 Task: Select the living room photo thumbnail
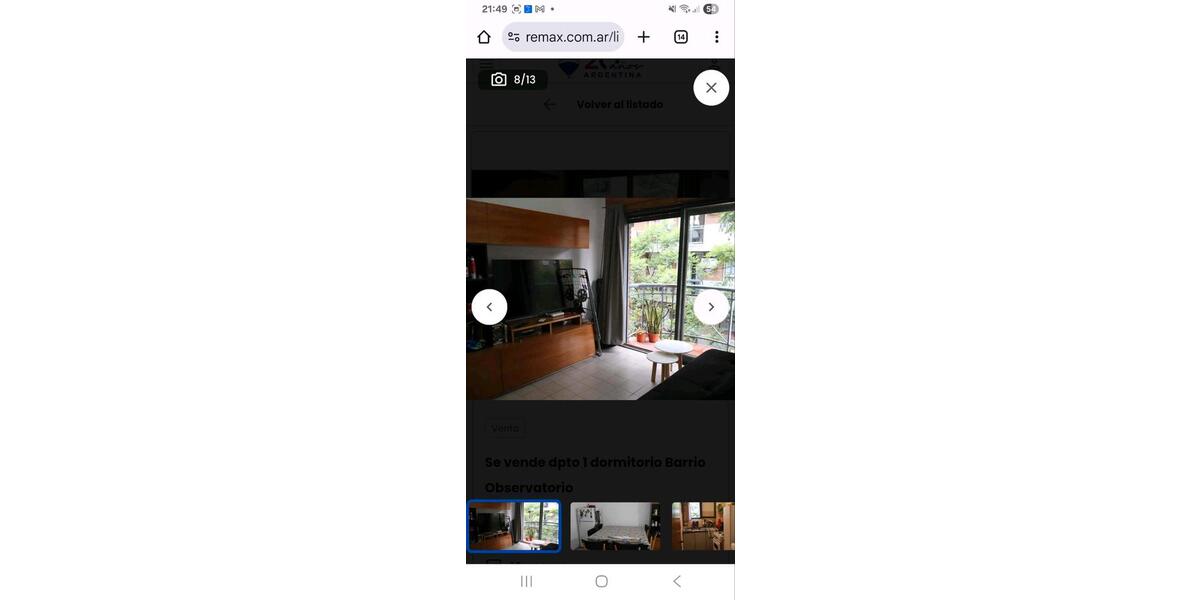(514, 526)
